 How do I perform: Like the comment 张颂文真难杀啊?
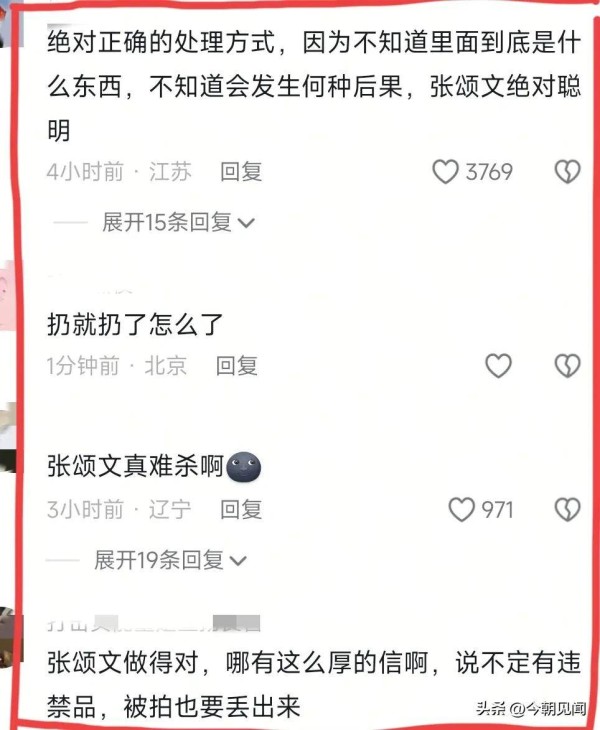[x=462, y=510]
